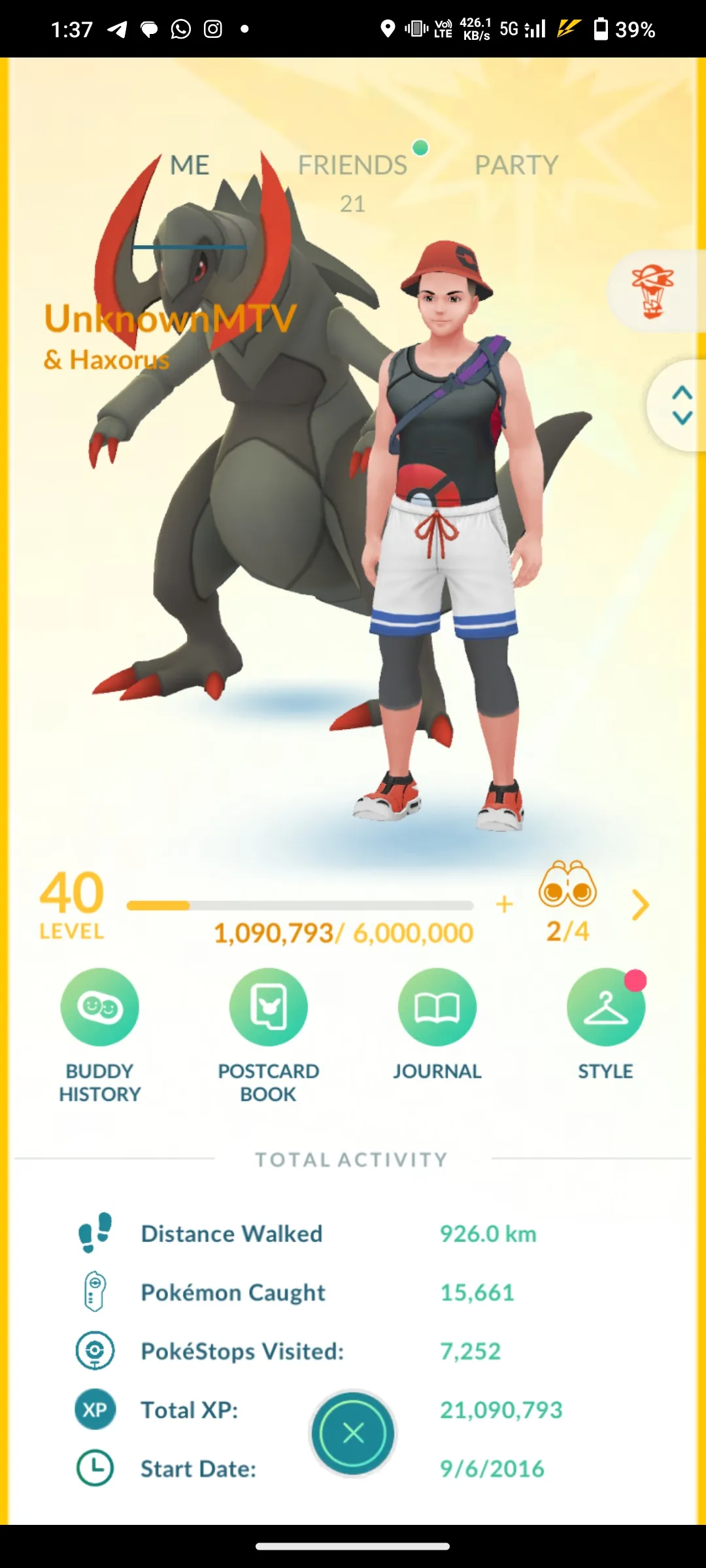Open Style to customize avatar
Image resolution: width=706 pixels, height=1568 pixels.
pyautogui.click(x=605, y=1008)
